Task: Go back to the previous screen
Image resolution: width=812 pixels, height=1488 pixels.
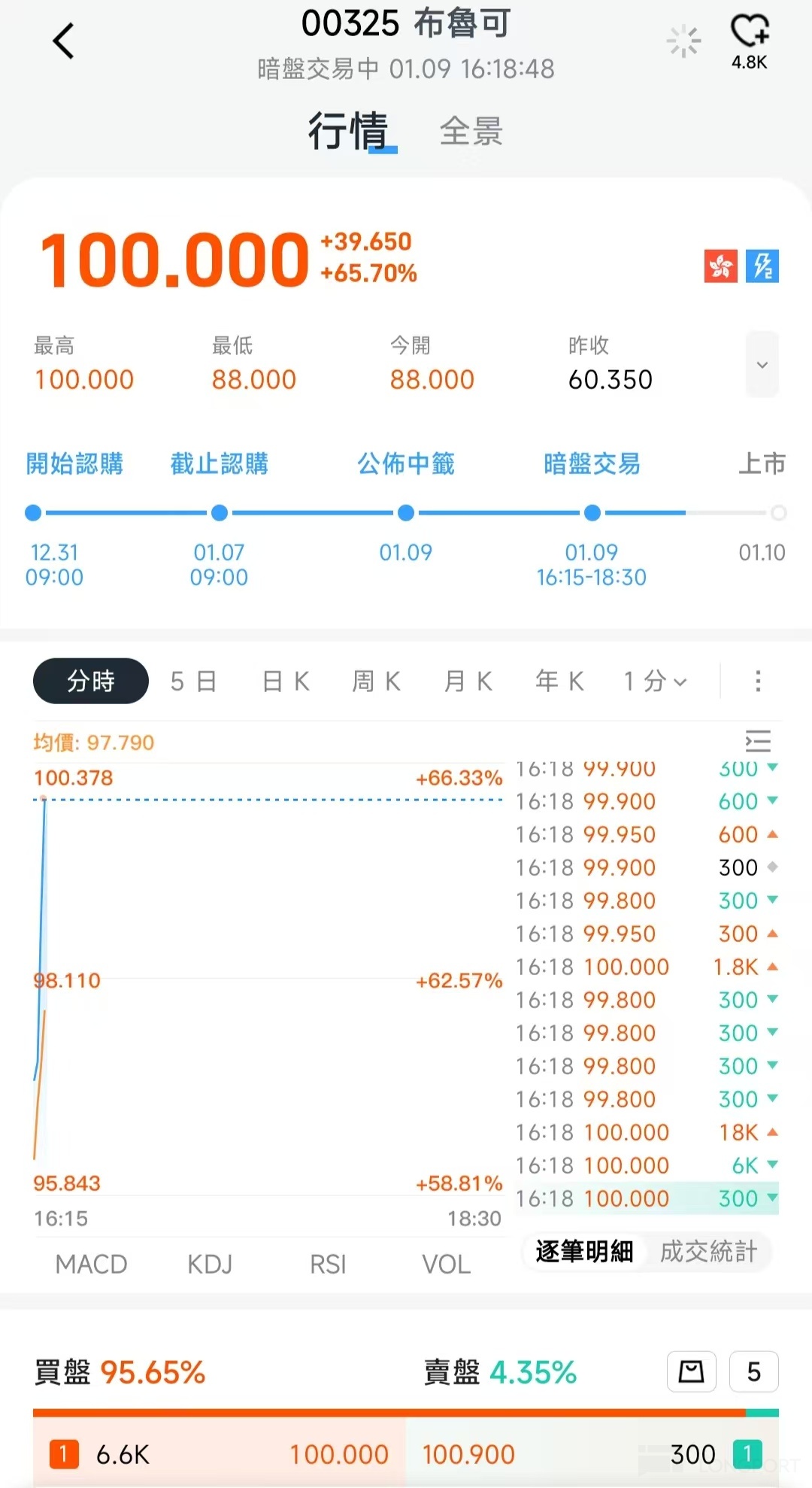Action: click(64, 41)
